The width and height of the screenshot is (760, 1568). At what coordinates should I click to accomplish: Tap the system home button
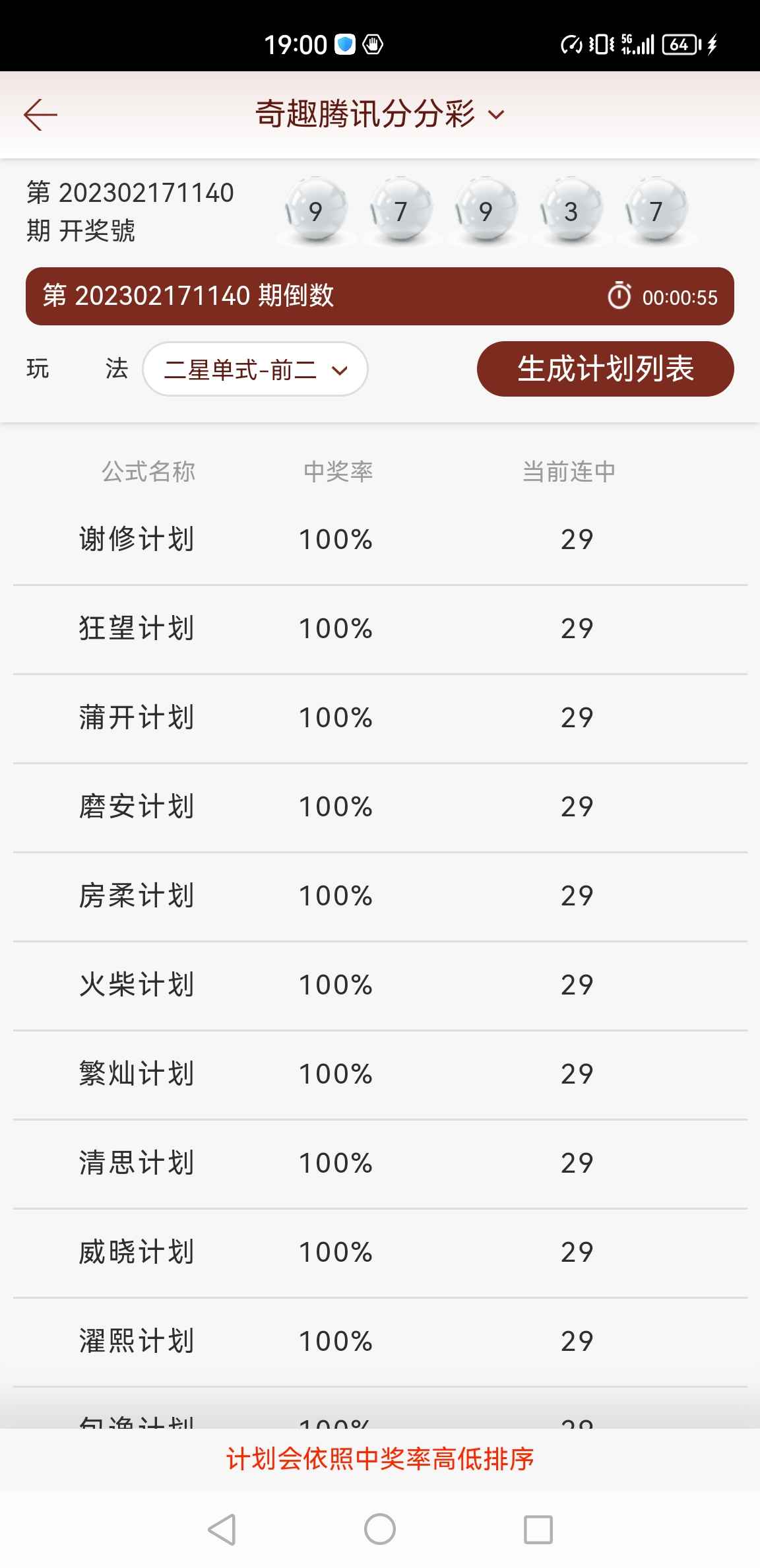coord(380,1529)
